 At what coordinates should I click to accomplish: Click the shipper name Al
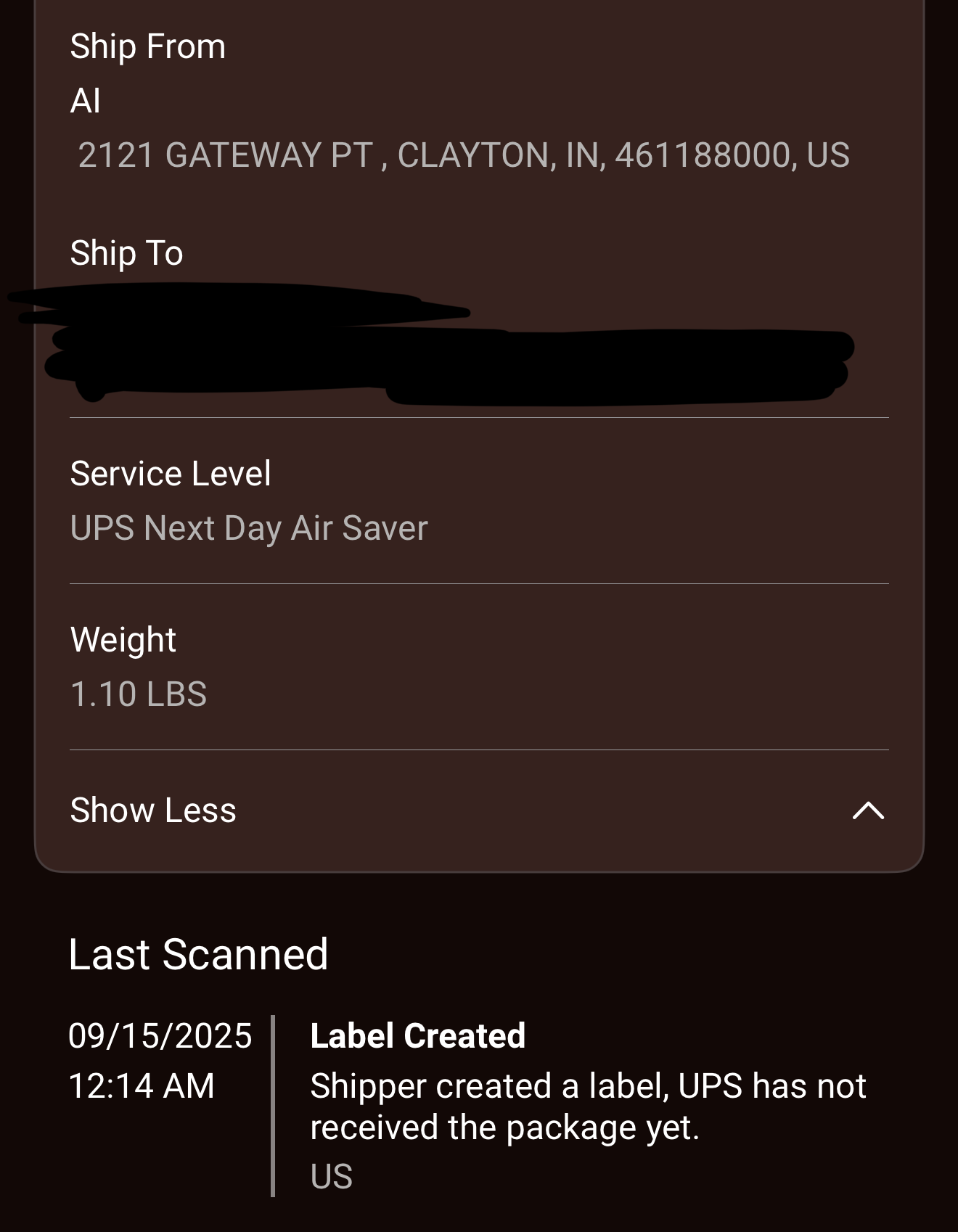(x=85, y=102)
